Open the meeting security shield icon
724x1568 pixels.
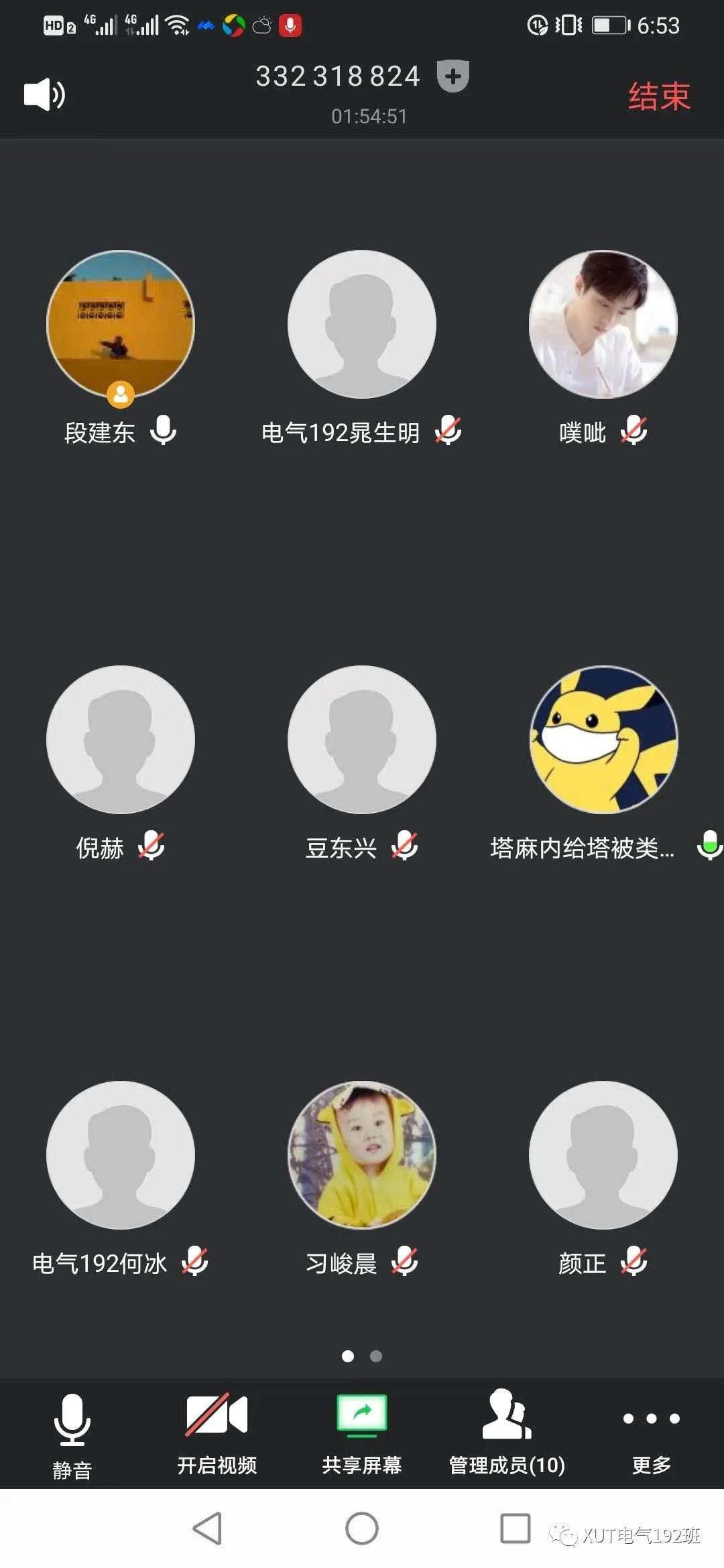tap(452, 76)
